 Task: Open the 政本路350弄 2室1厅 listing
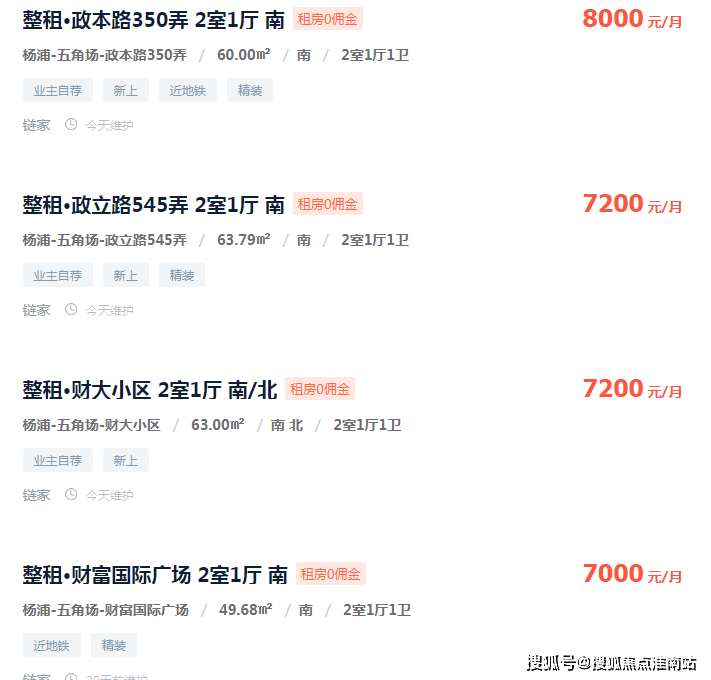point(154,19)
